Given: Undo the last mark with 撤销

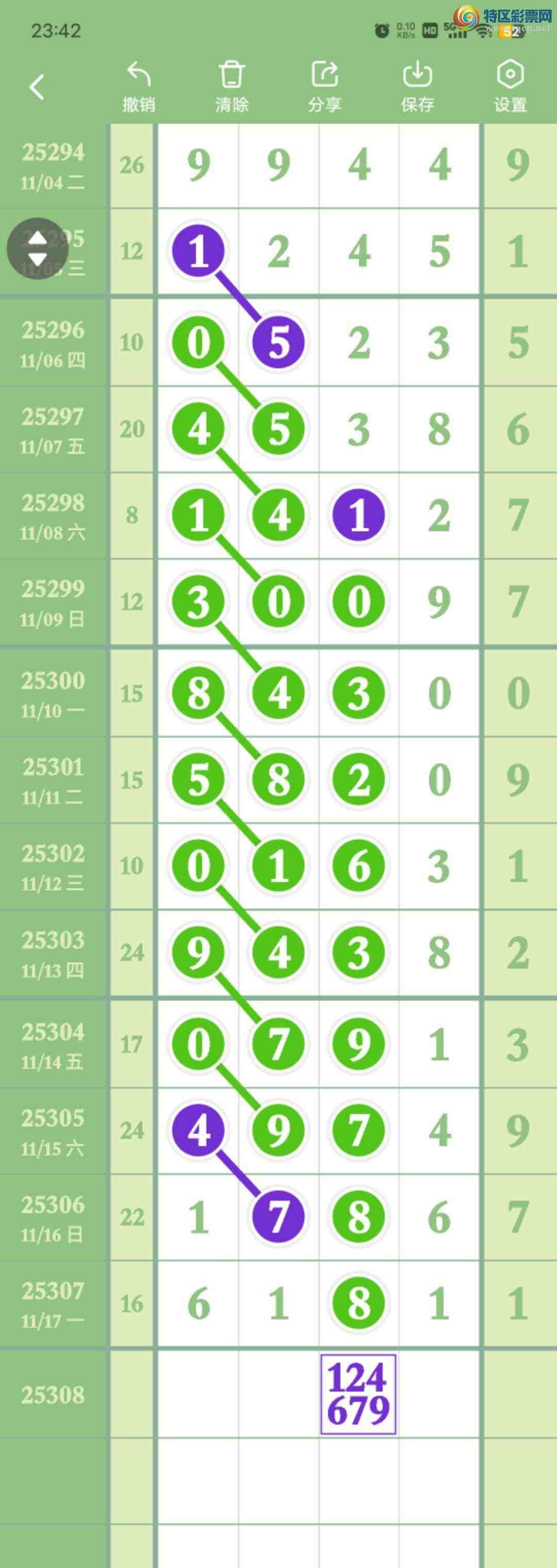Looking at the screenshot, I should [139, 87].
